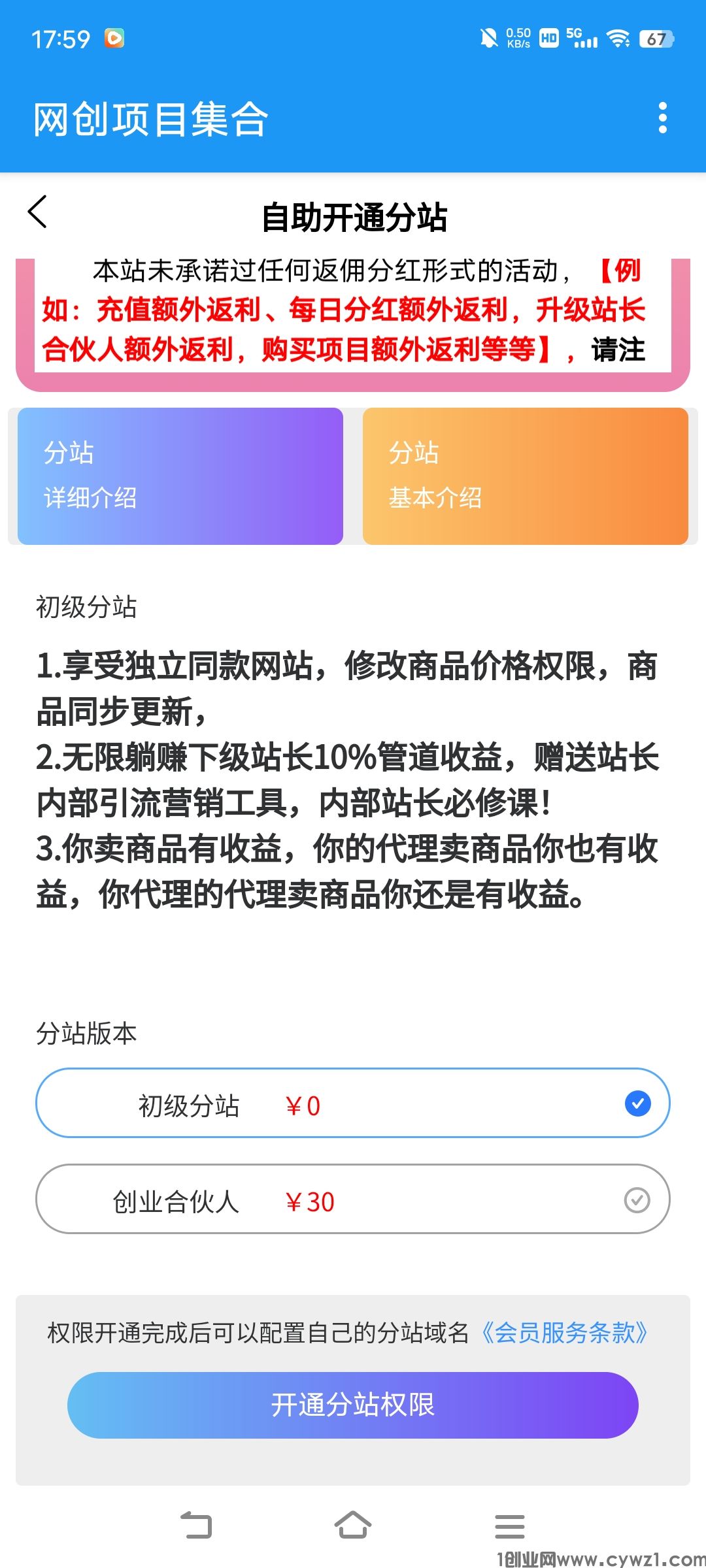Viewport: 706px width, 1568px height.
Task: Open recent apps from navigation bar
Action: tap(509, 1526)
